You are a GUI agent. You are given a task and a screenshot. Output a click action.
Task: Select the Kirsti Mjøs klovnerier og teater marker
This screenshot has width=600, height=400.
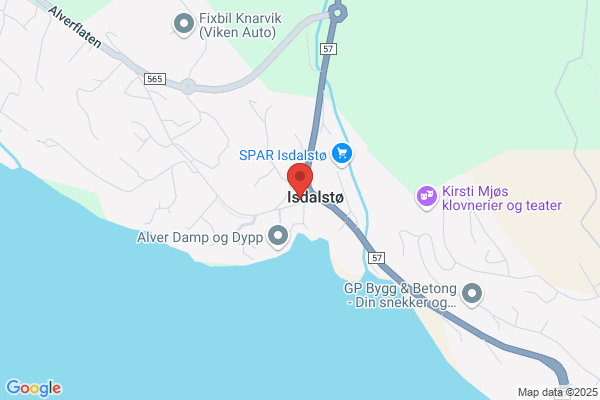click(427, 197)
